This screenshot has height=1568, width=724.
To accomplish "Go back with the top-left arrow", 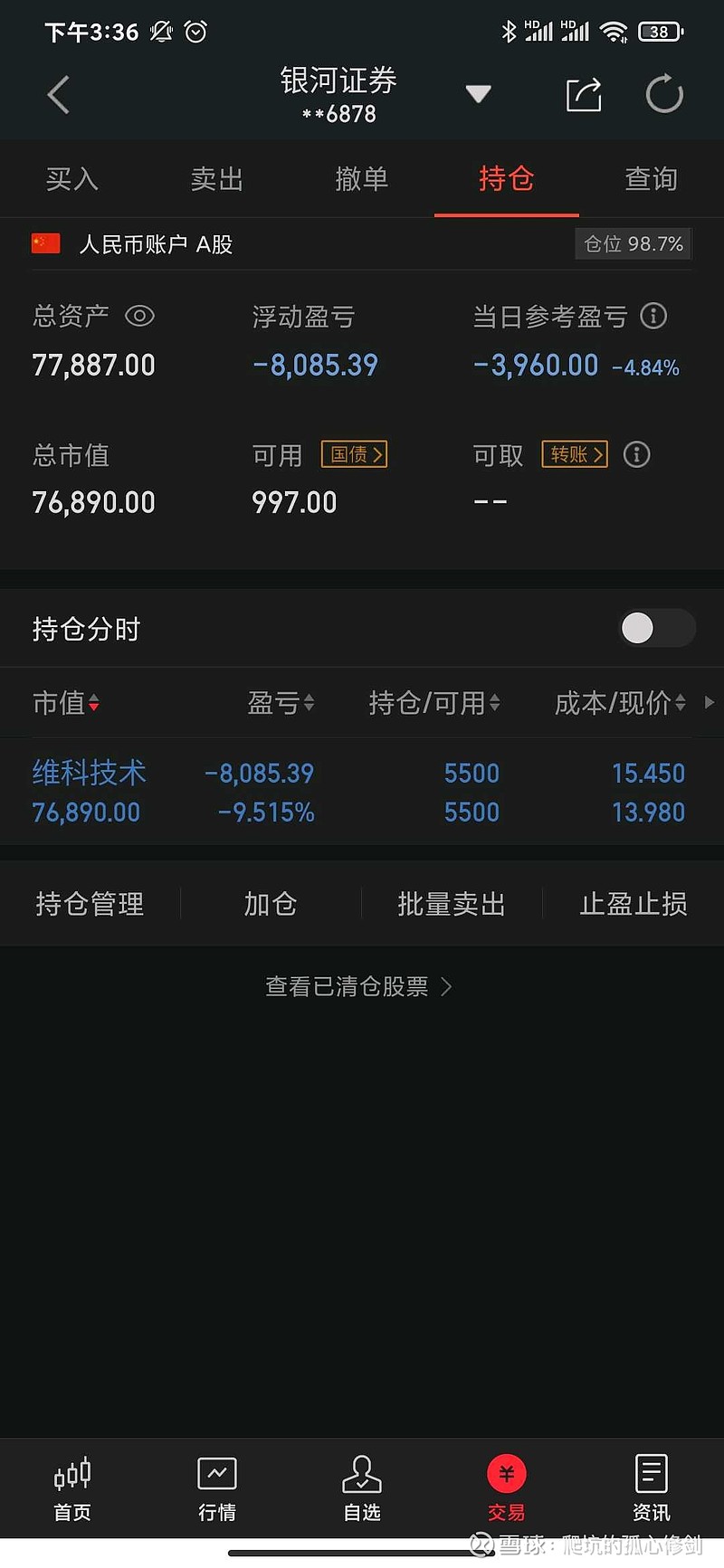I will 59,95.
